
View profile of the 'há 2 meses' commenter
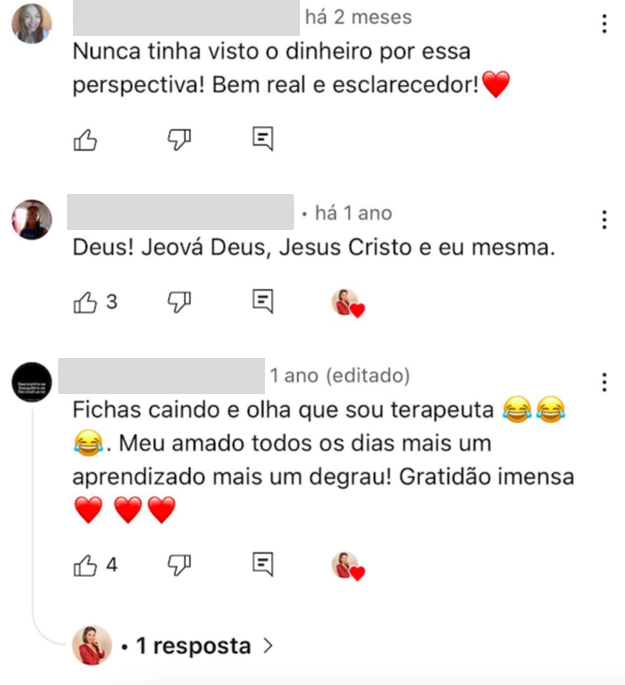31,24
